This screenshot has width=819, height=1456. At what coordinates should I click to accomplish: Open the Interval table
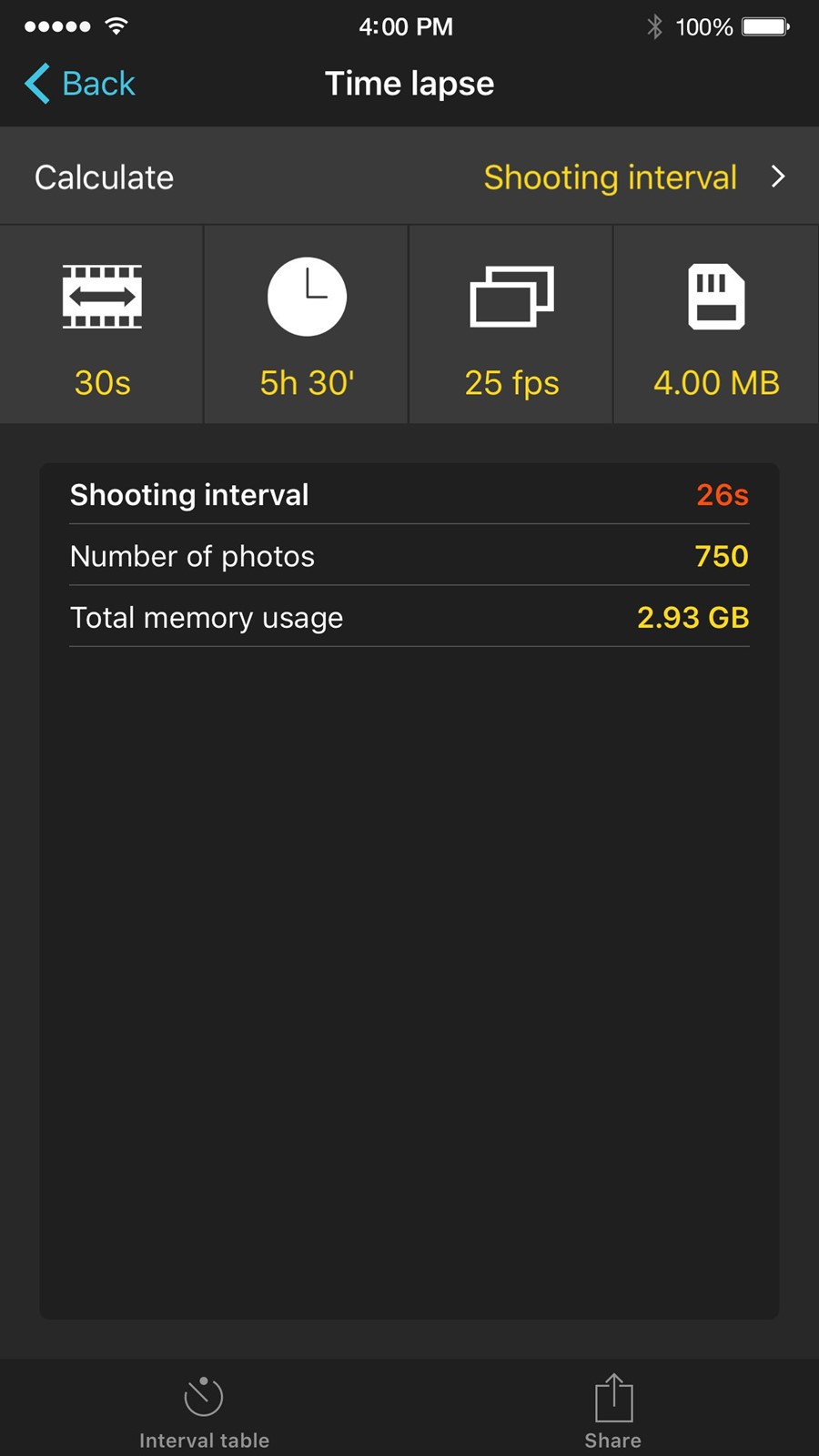click(204, 1411)
